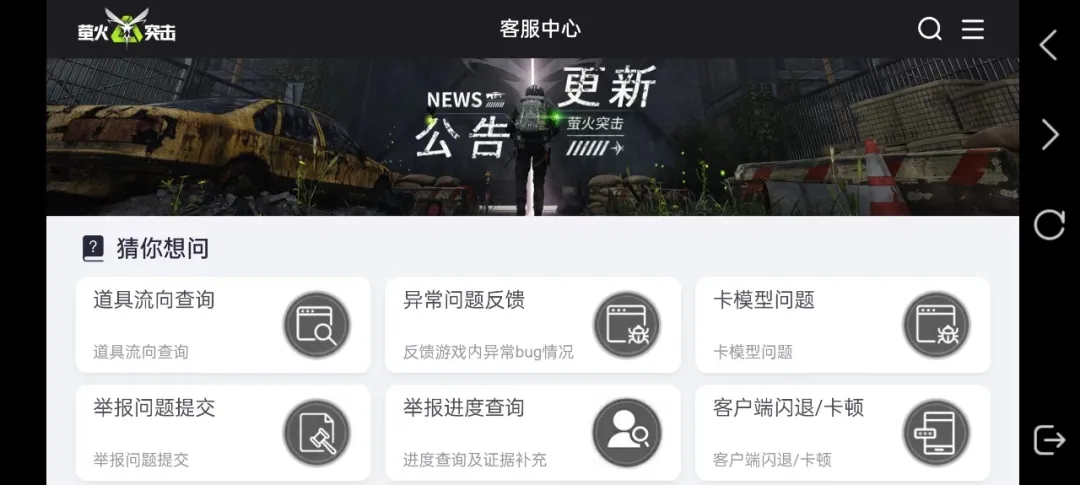Open the search icon in the header
Screen dimensions: 1080x485
[930, 29]
